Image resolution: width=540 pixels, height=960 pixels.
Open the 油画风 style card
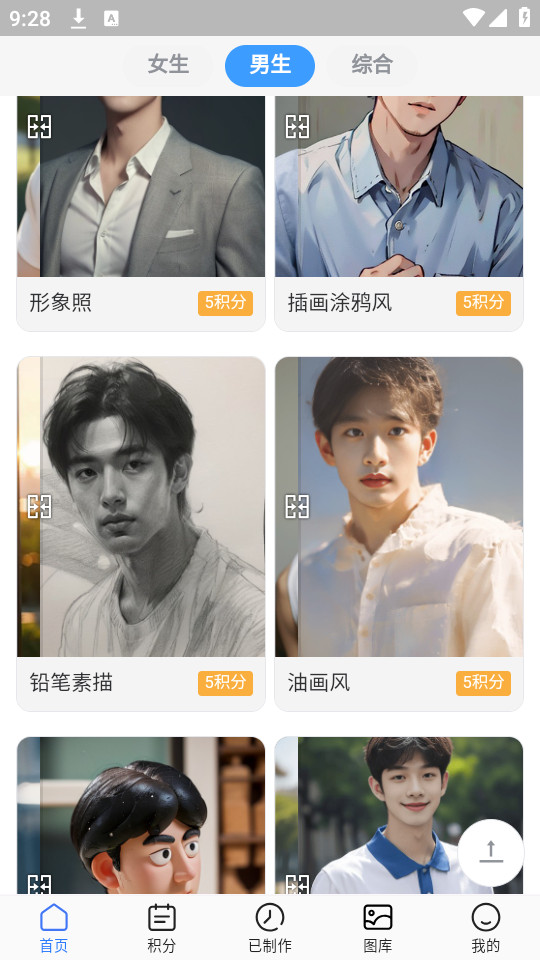[x=399, y=534]
